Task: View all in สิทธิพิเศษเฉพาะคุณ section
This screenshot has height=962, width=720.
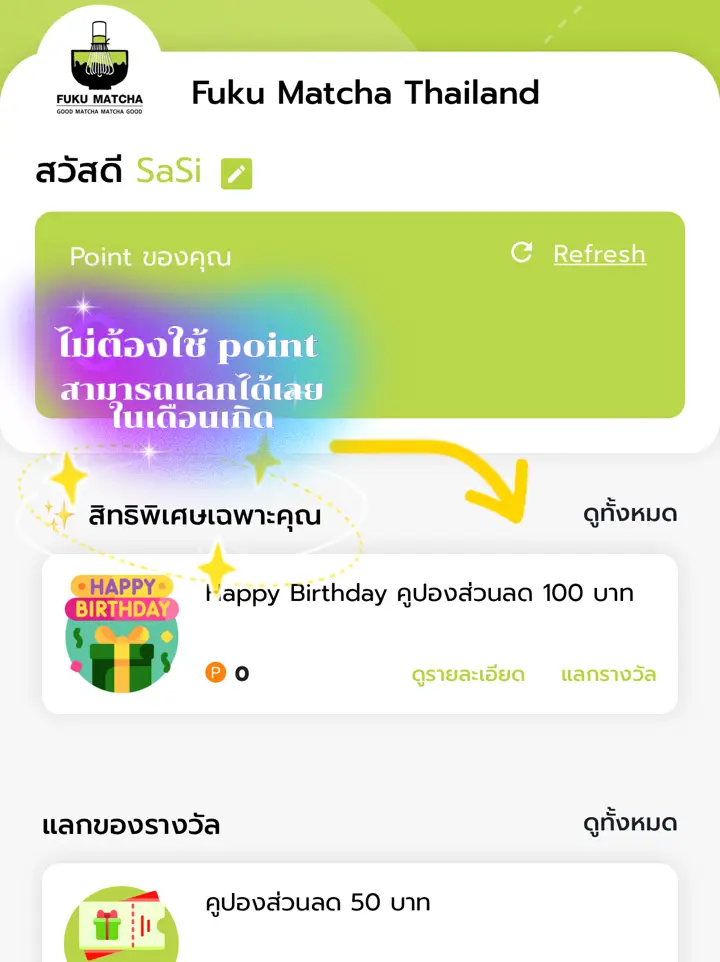Action: 630,514
